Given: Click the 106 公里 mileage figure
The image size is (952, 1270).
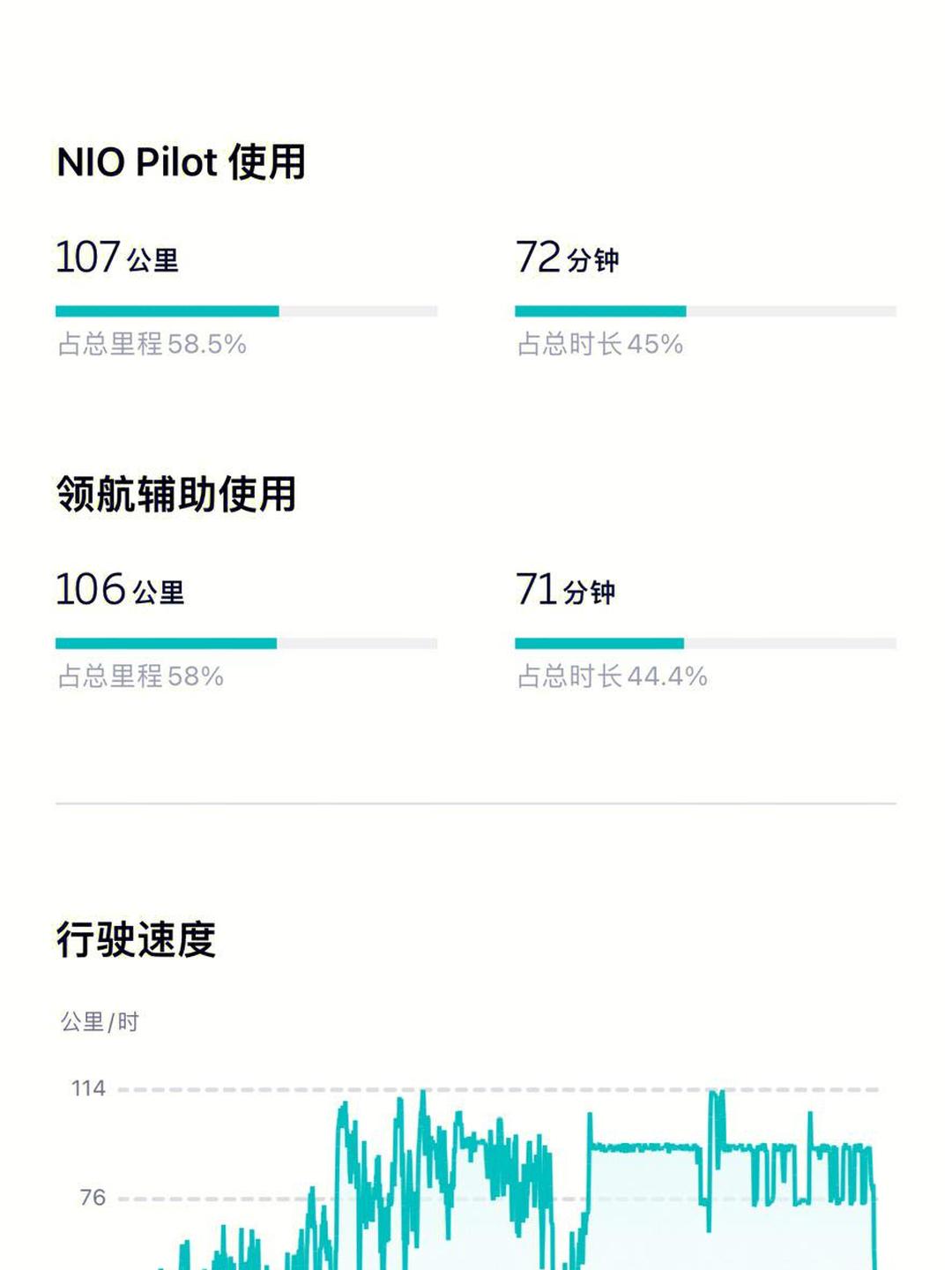Looking at the screenshot, I should [119, 588].
